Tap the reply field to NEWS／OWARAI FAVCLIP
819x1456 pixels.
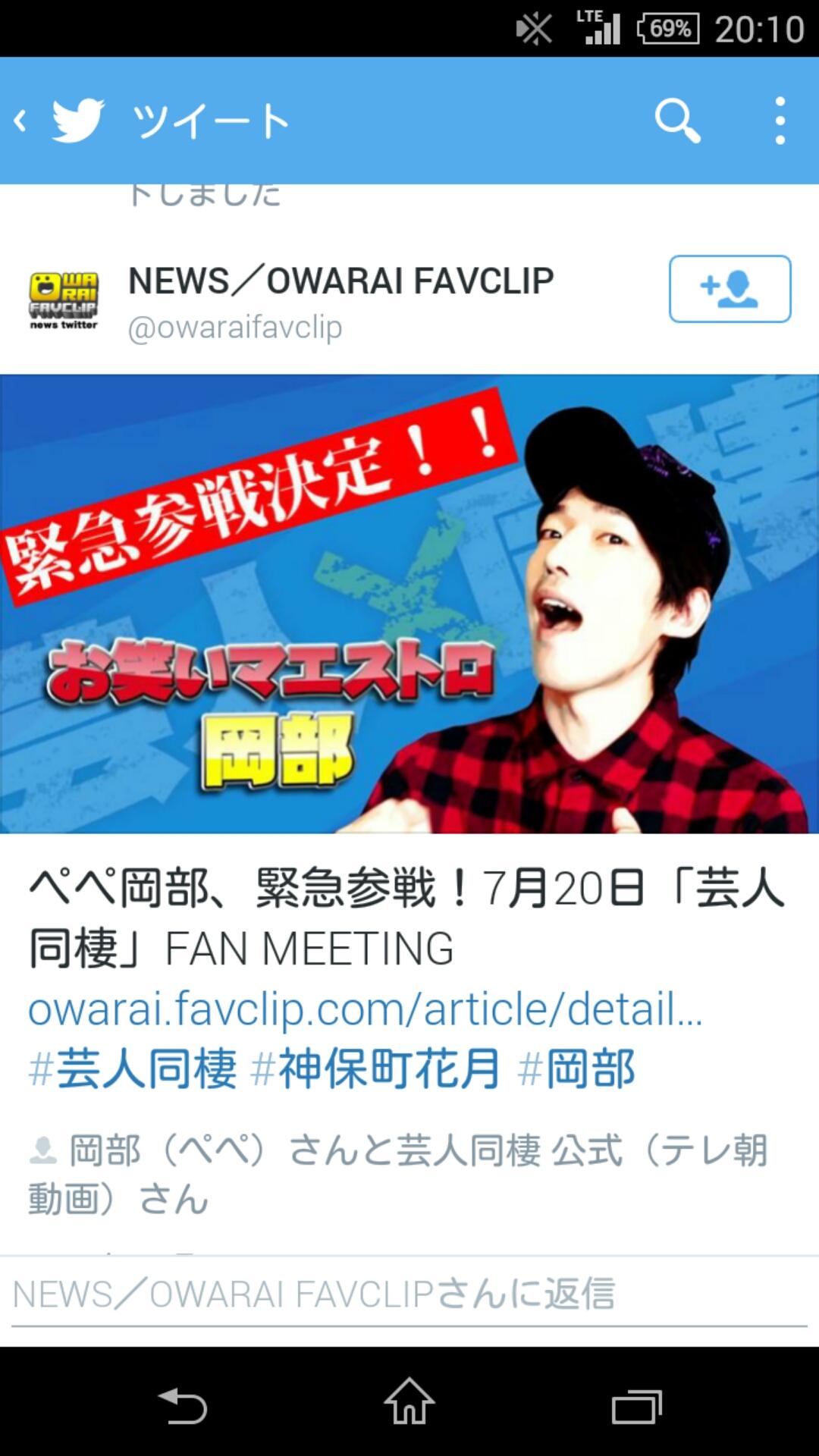point(409,1294)
